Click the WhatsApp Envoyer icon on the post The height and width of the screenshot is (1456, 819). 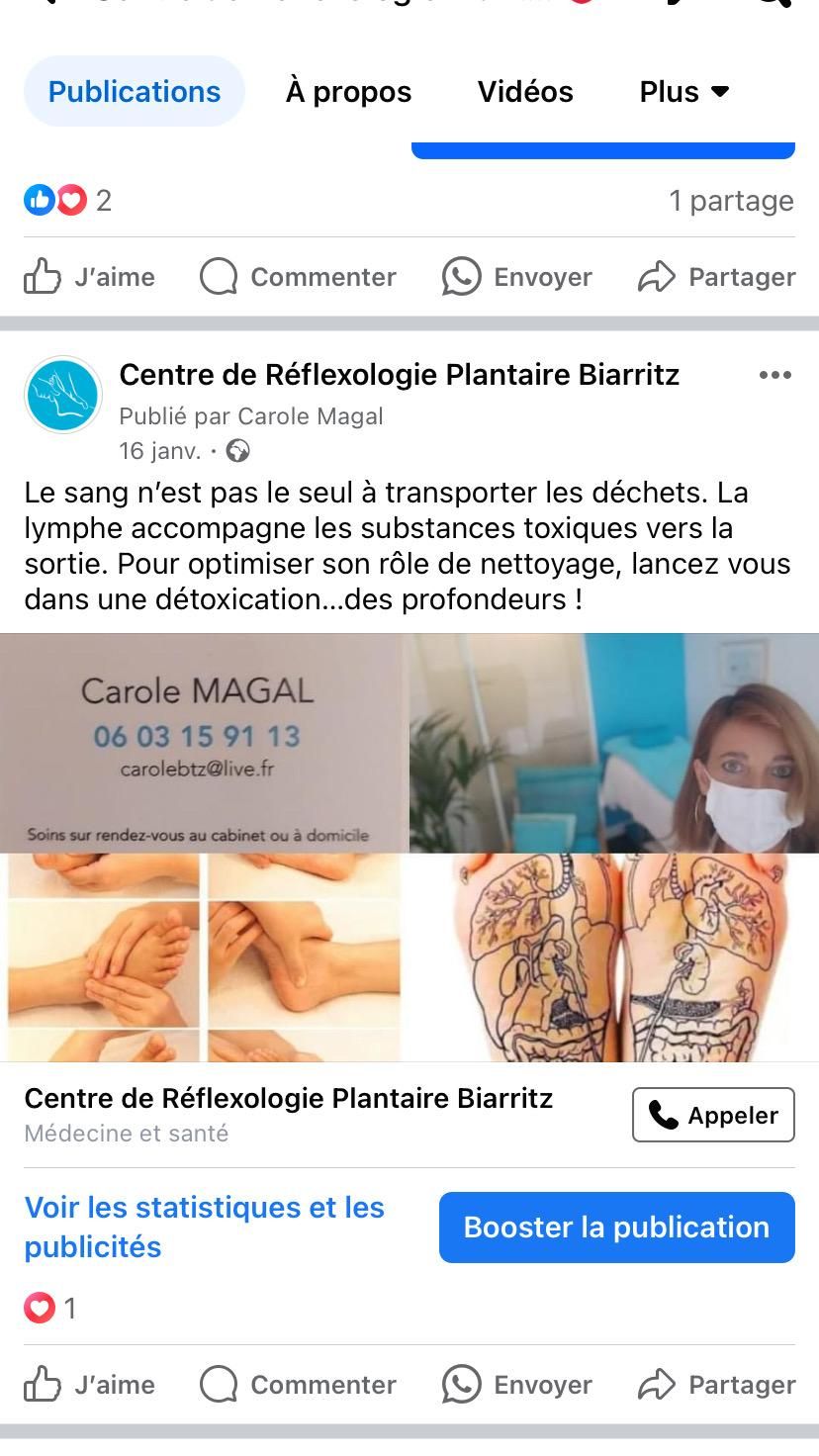click(x=461, y=277)
